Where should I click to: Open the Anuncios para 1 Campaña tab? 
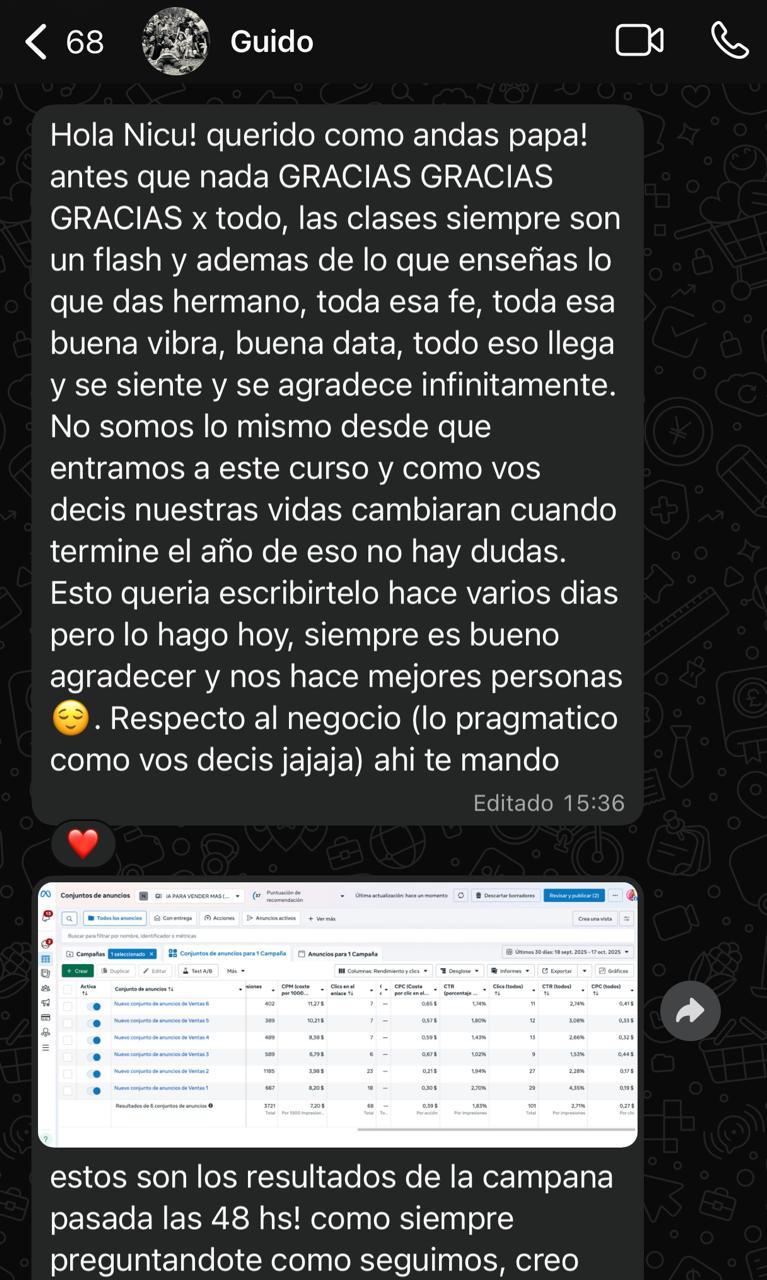(337, 952)
